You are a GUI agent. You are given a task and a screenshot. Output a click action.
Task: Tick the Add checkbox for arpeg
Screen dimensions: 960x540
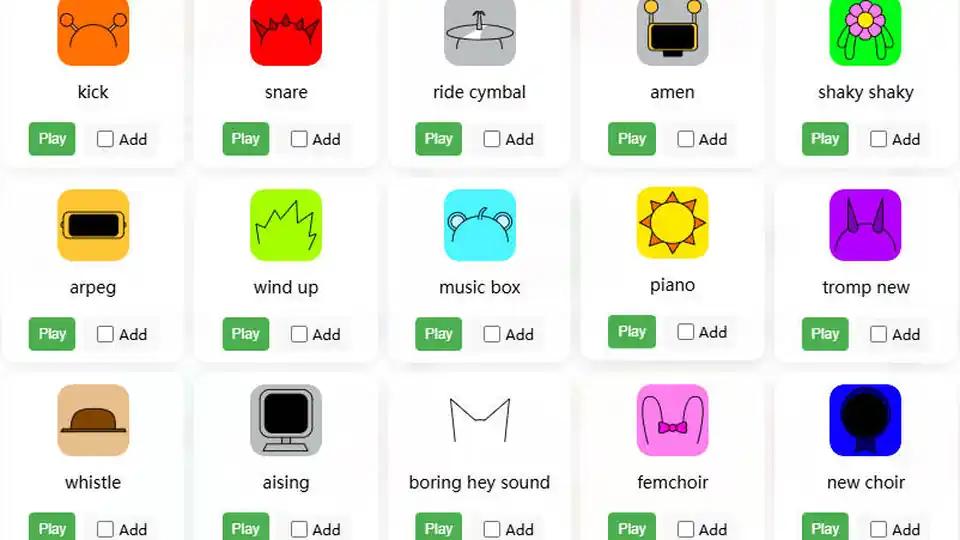click(x=105, y=334)
